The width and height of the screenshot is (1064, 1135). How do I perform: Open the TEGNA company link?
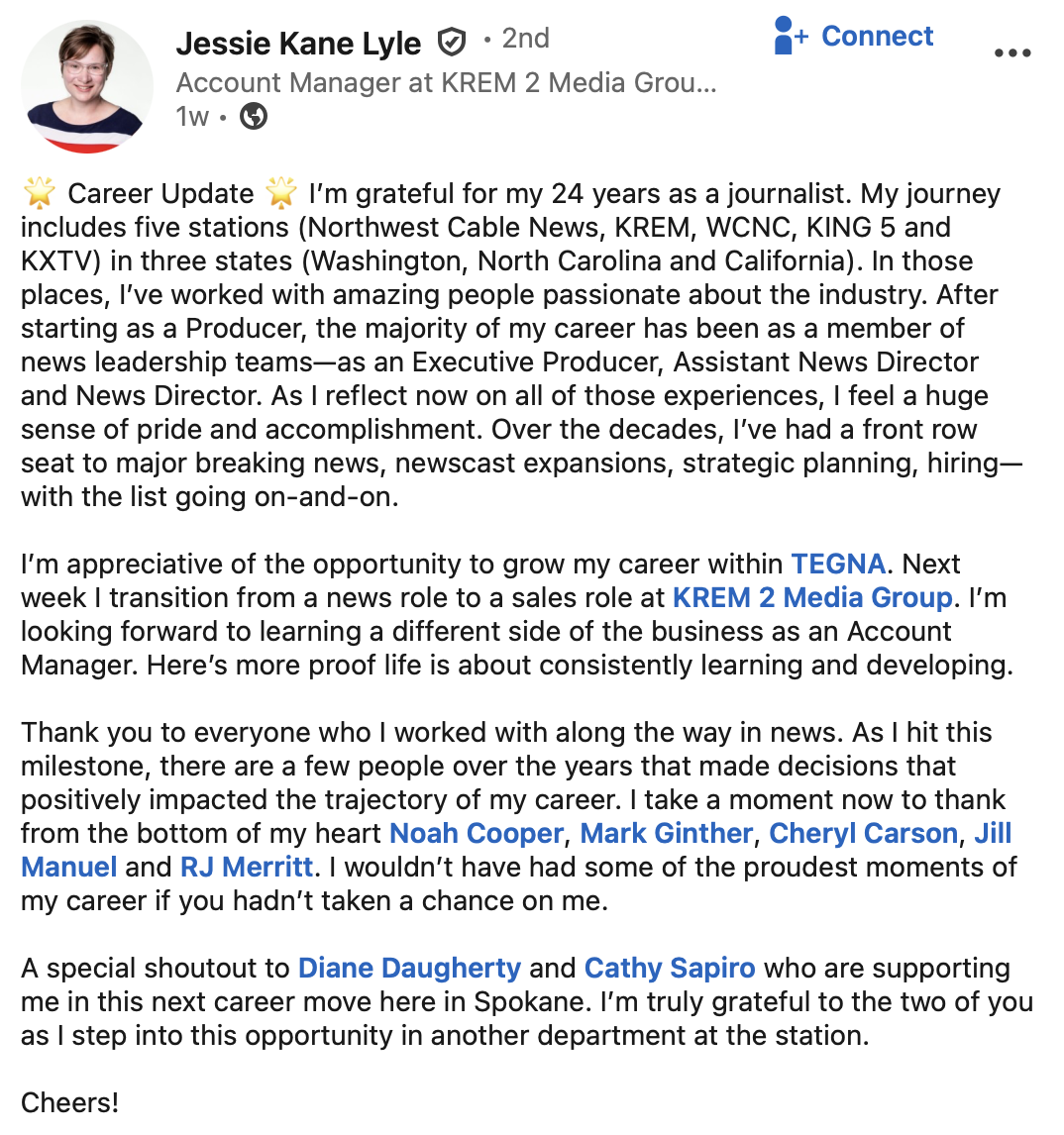838,564
